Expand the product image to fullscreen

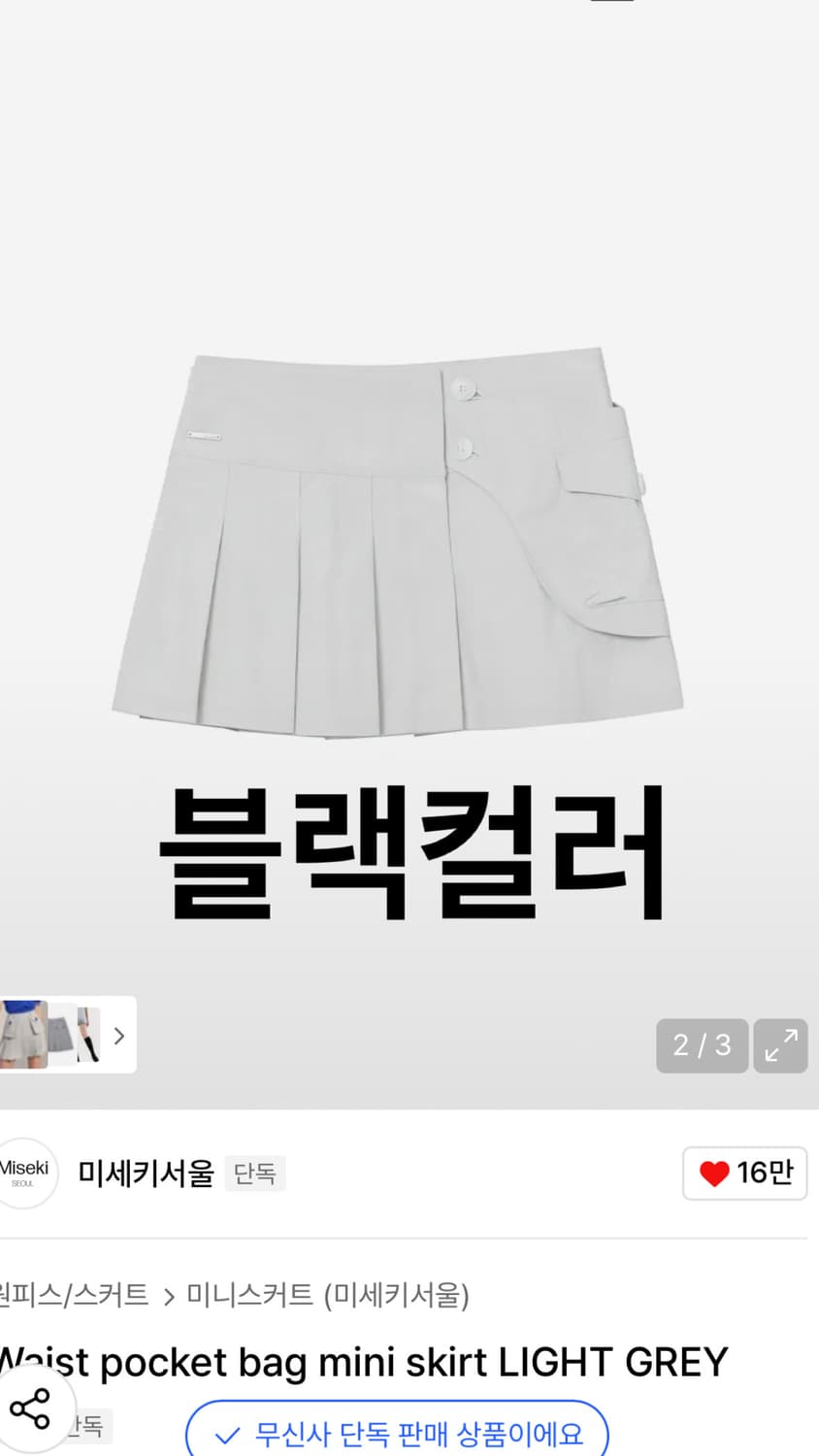coord(780,1045)
